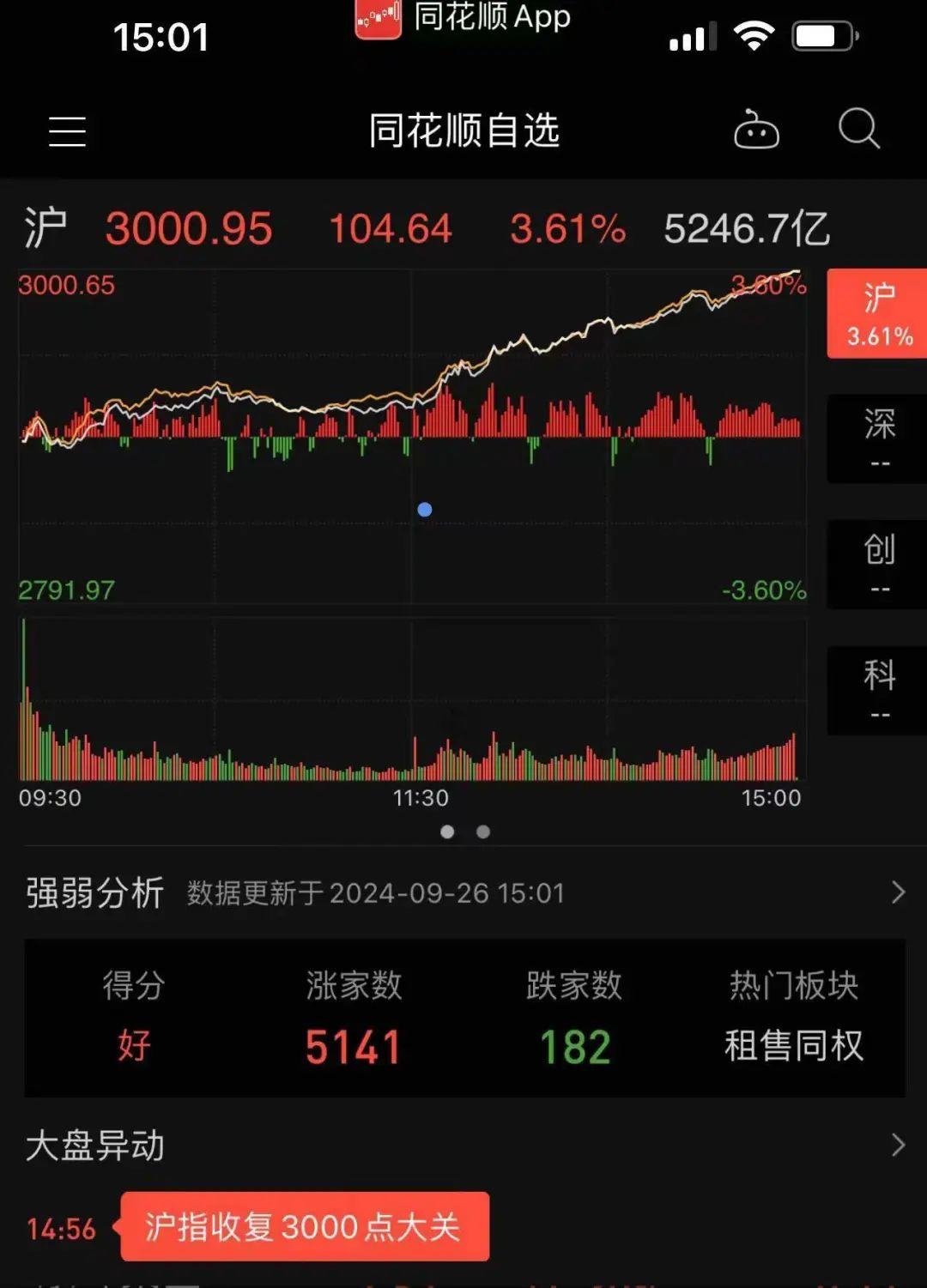Select the 深 market panel
Image resolution: width=927 pixels, height=1288 pixels.
[875, 439]
